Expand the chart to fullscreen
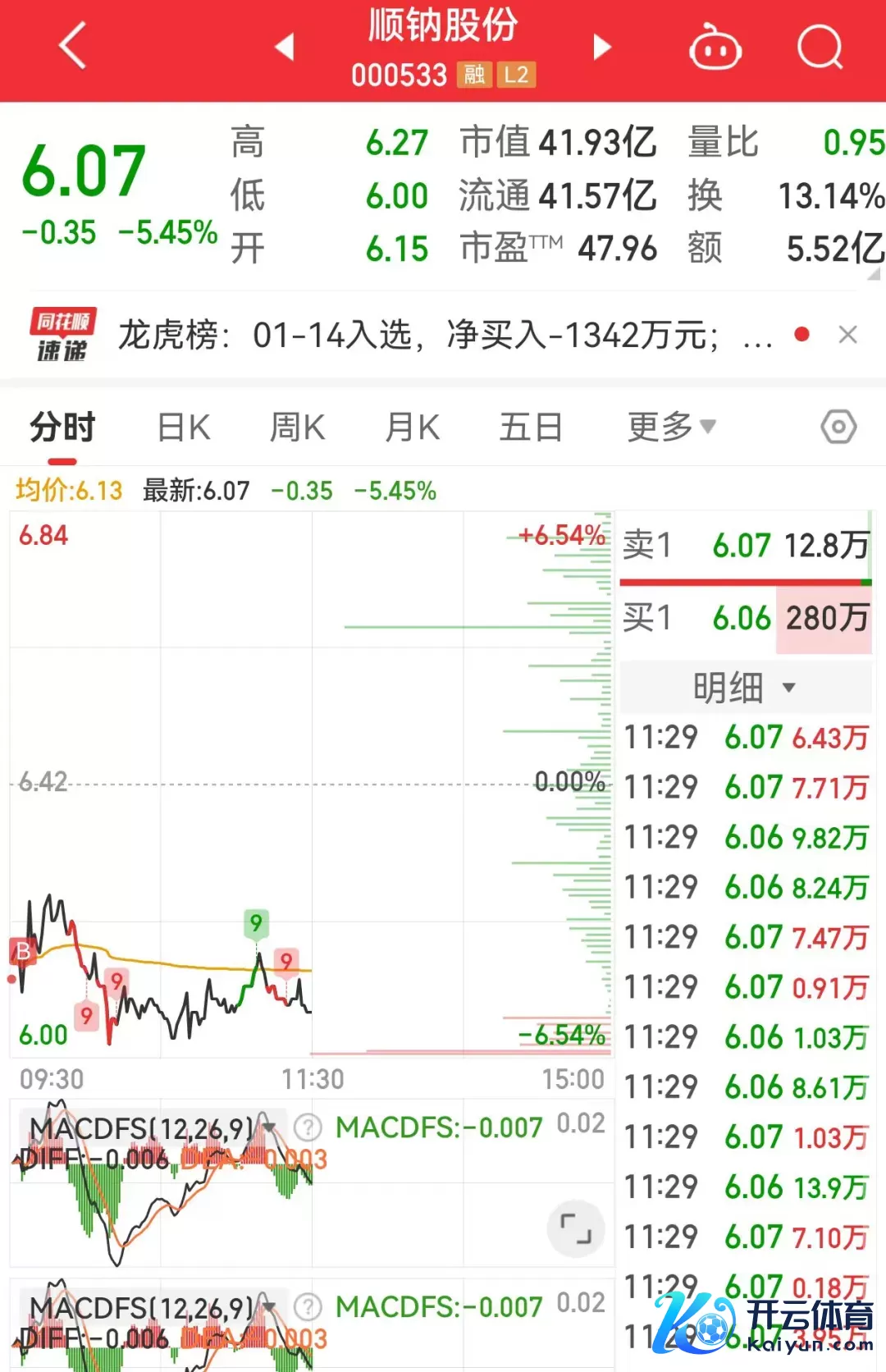The image size is (886, 1372). click(575, 1228)
